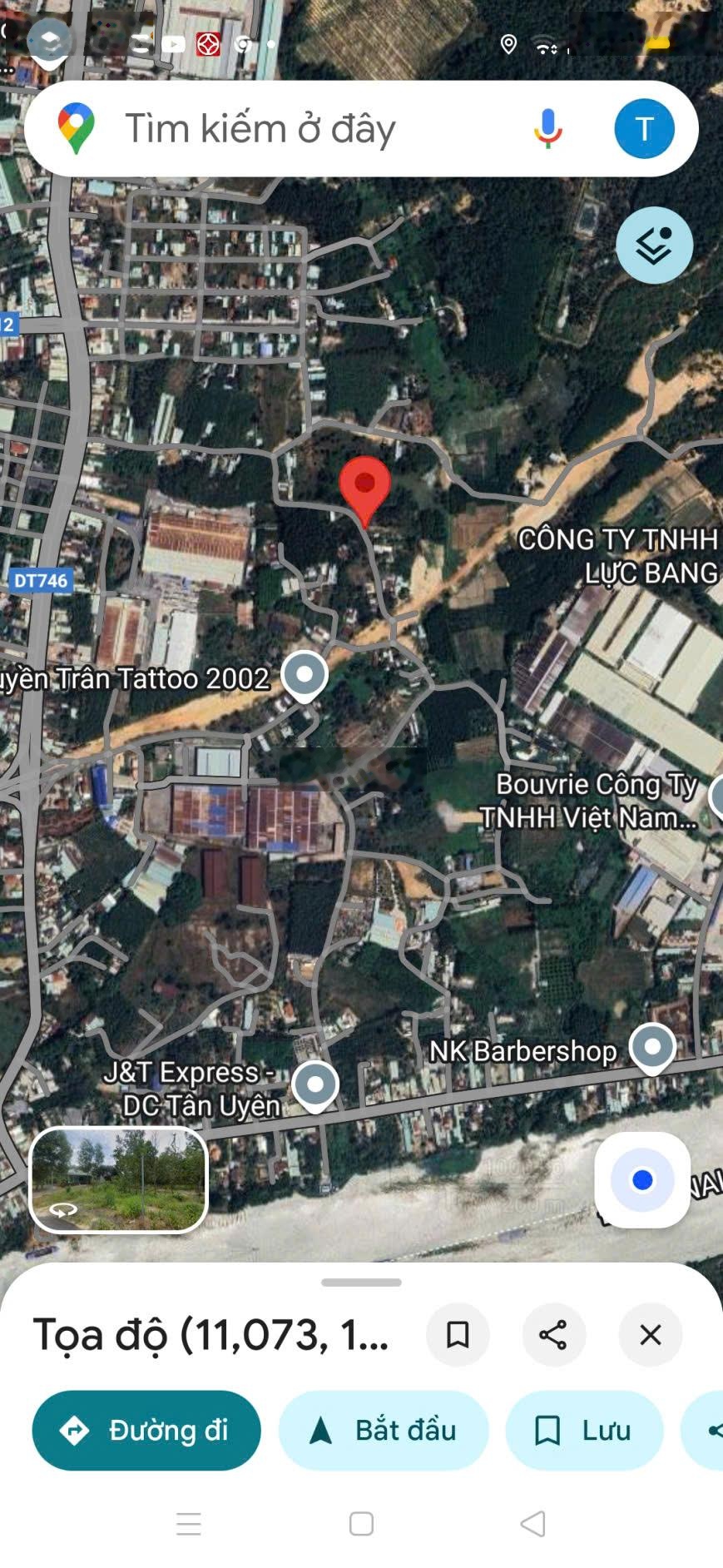Open the account profile avatar T
This screenshot has height=1568, width=723.
(644, 129)
